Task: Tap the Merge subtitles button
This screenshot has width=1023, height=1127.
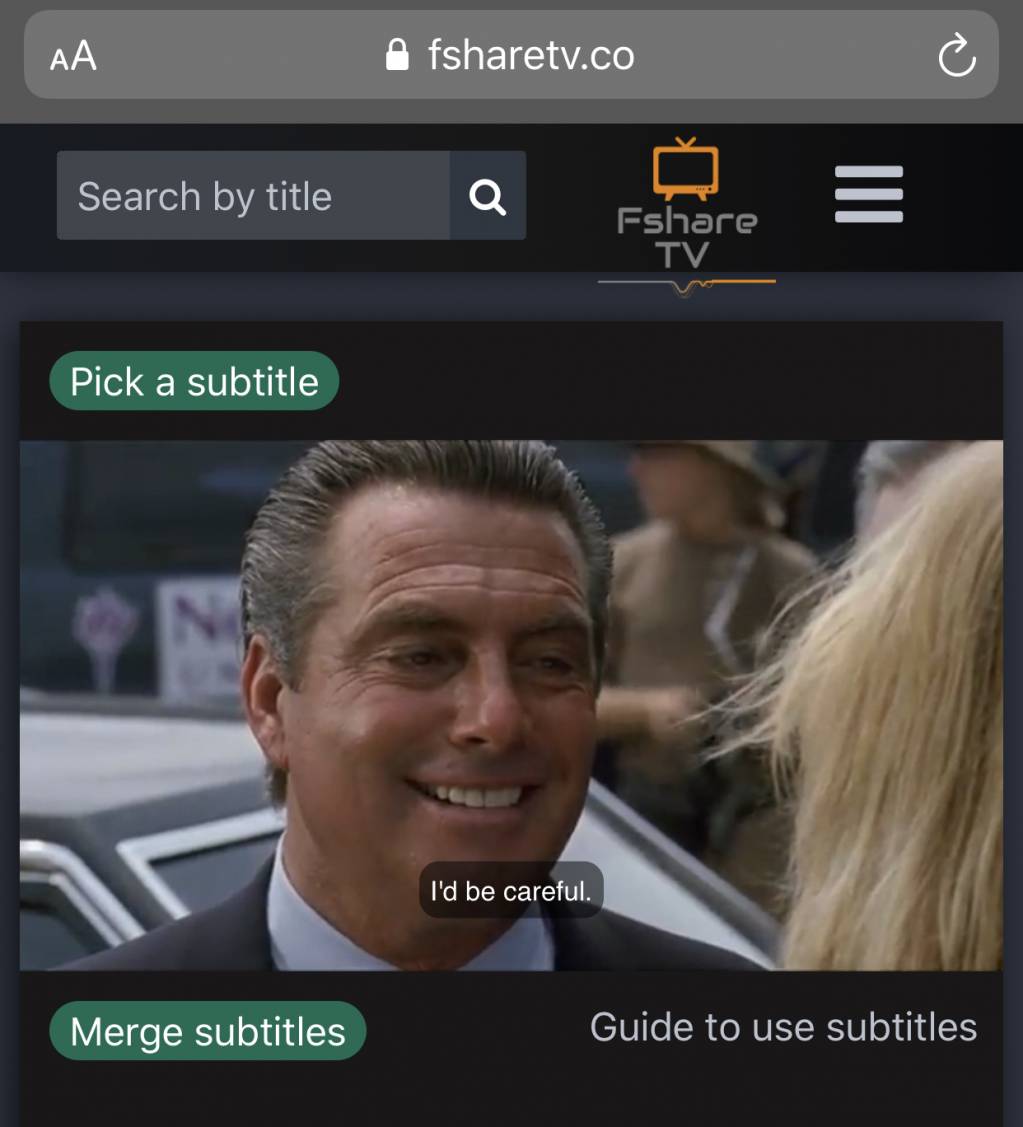Action: tap(208, 1031)
